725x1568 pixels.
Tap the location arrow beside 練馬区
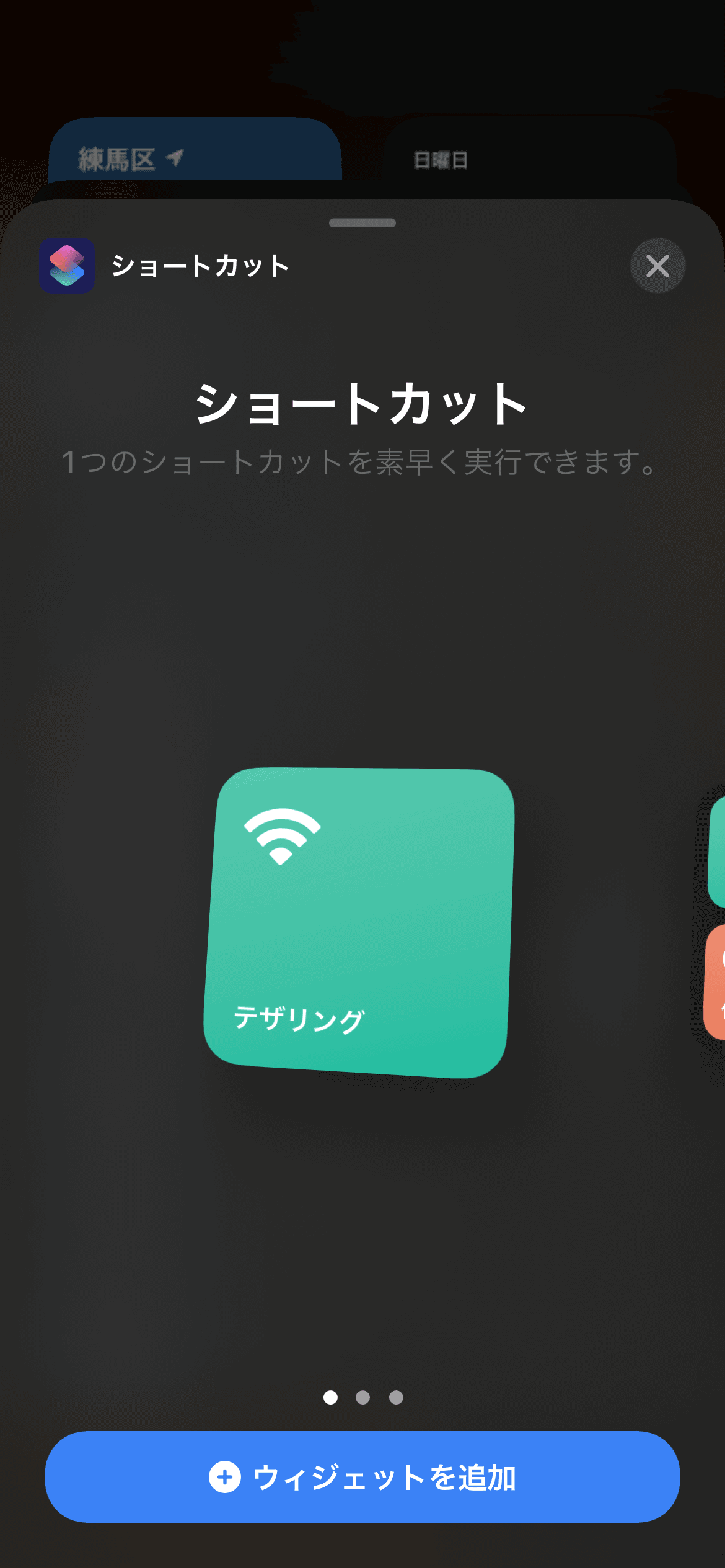(x=174, y=157)
